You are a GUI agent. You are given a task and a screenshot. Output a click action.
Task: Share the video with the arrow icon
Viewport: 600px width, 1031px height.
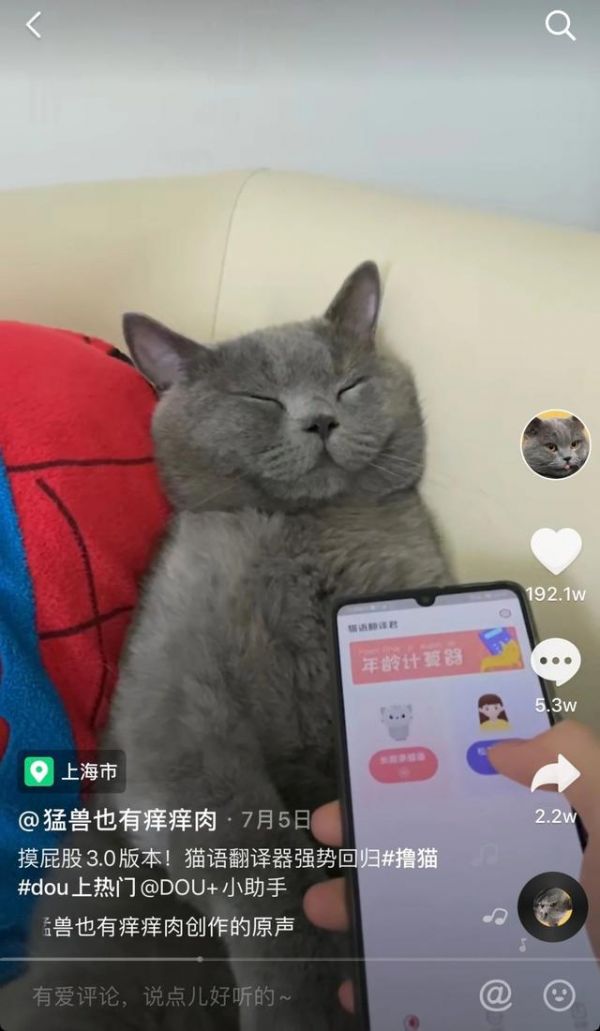(x=555, y=773)
